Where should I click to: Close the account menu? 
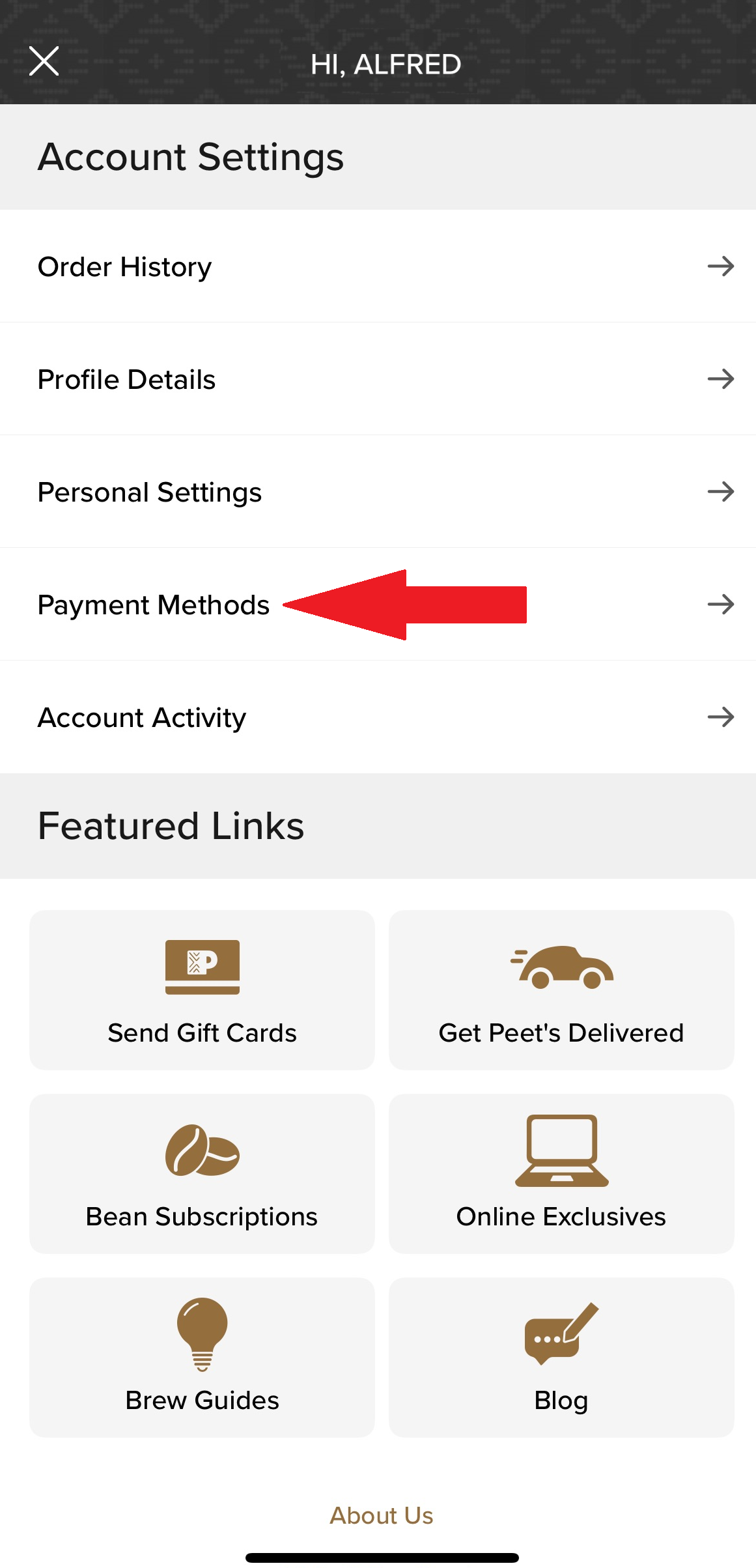[x=44, y=61]
